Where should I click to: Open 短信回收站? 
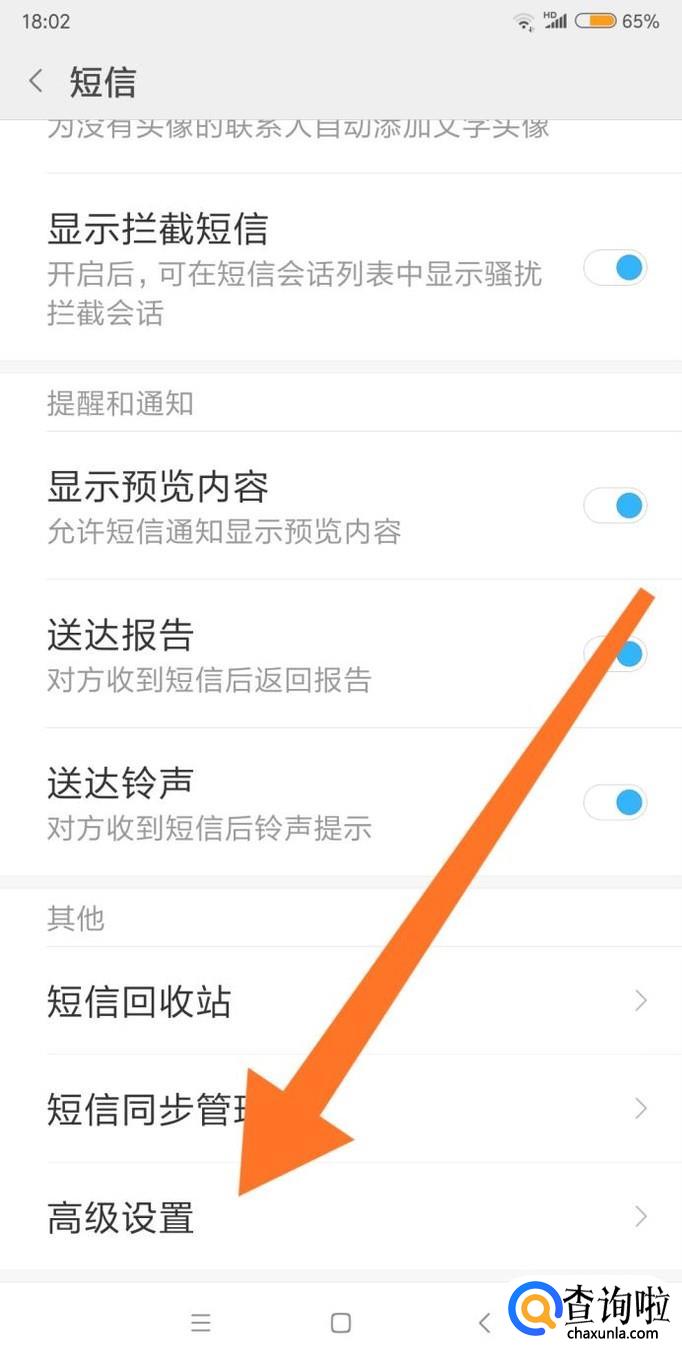click(340, 1001)
